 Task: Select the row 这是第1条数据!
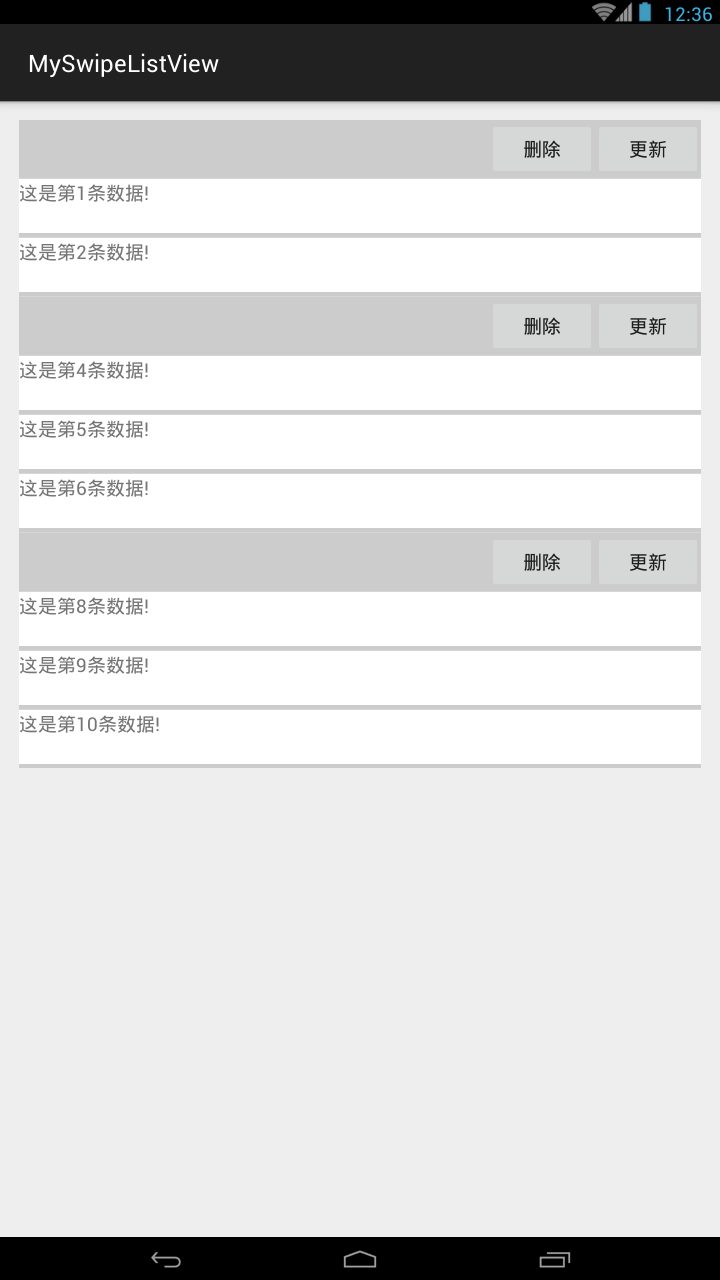tap(360, 205)
